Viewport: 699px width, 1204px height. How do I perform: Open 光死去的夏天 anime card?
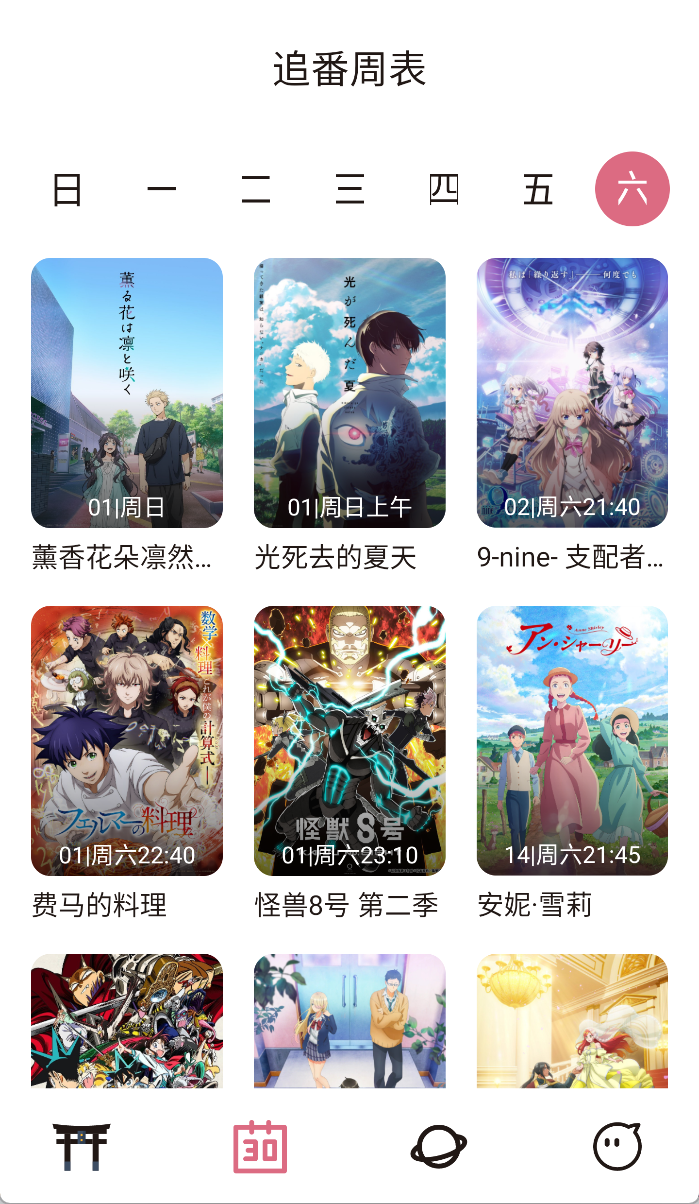point(350,393)
